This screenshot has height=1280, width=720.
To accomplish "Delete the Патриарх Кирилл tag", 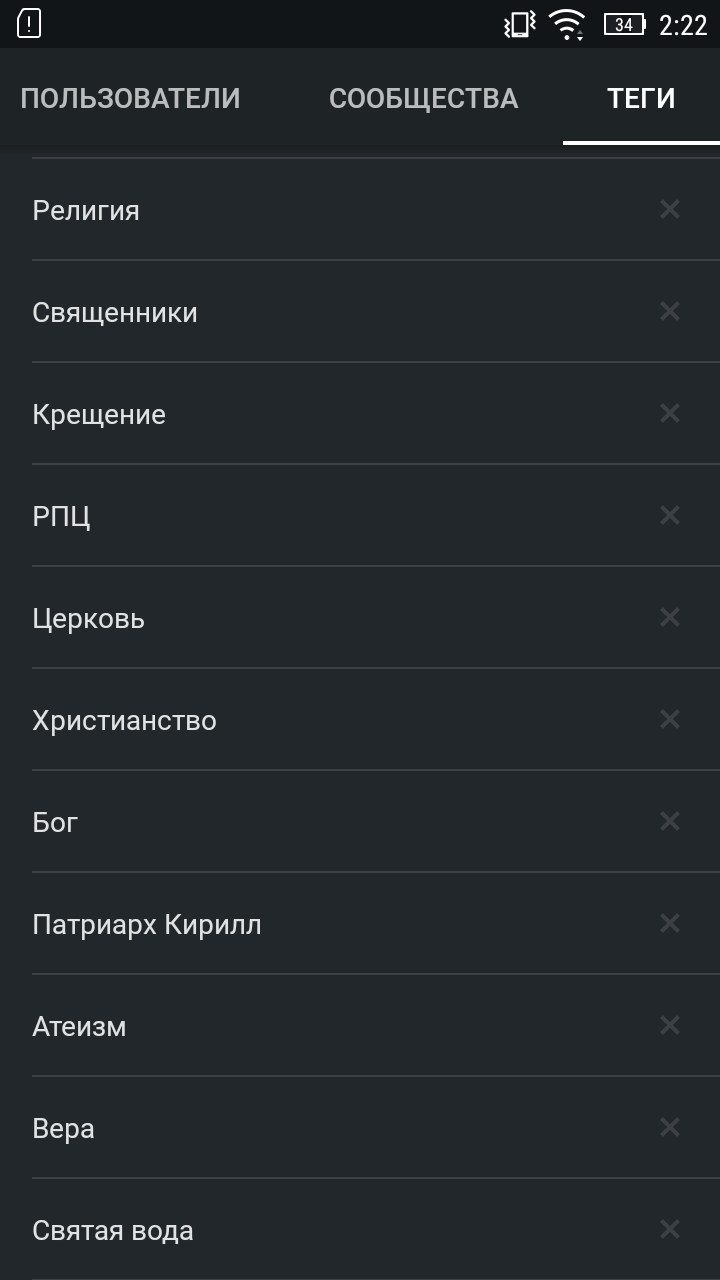I will tap(670, 923).
